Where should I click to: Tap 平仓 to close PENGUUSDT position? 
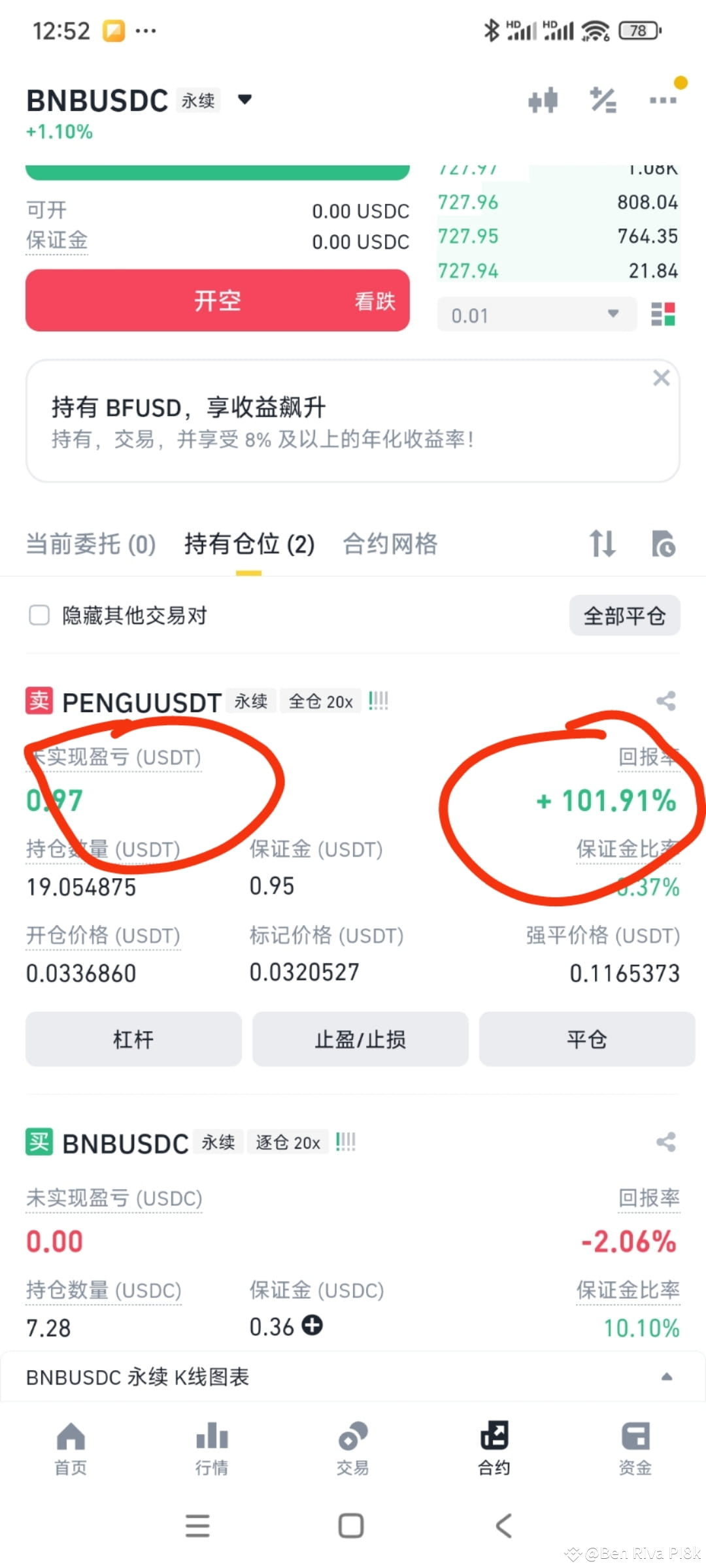click(587, 1039)
